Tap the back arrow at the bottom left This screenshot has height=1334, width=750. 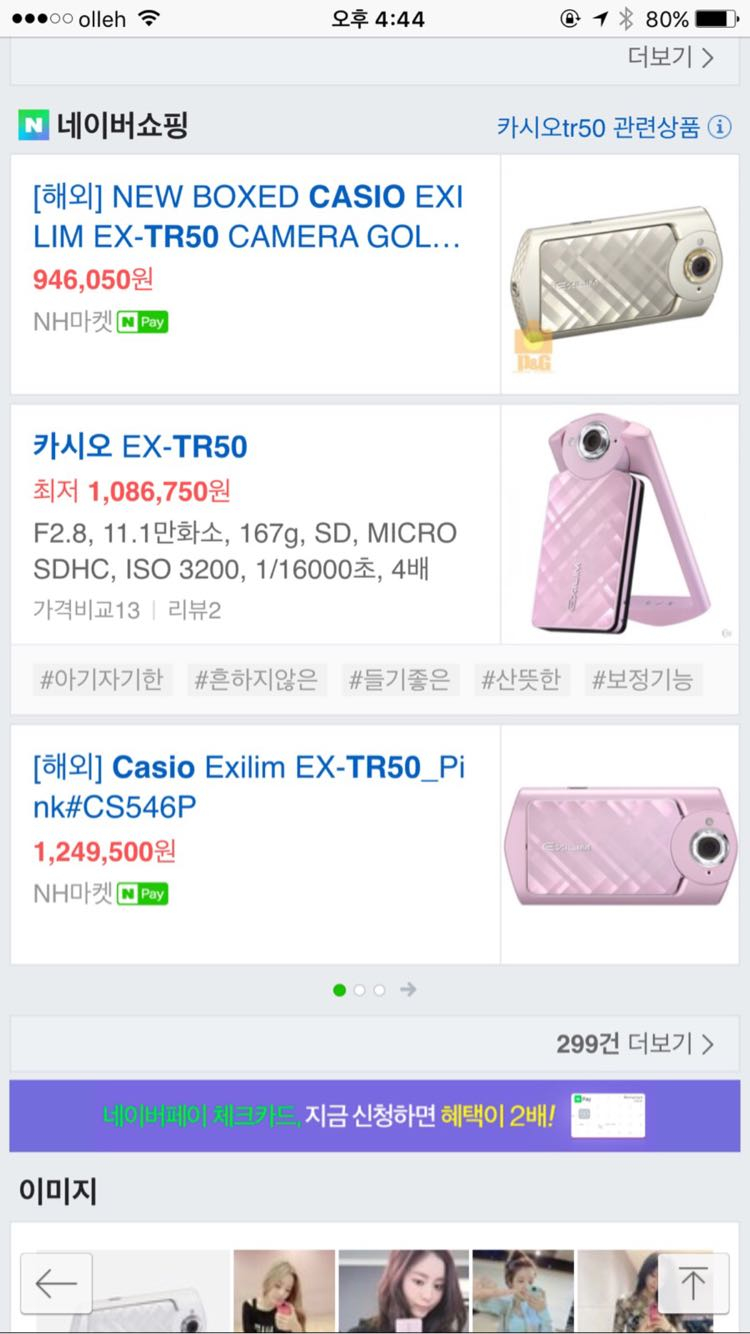56,1283
